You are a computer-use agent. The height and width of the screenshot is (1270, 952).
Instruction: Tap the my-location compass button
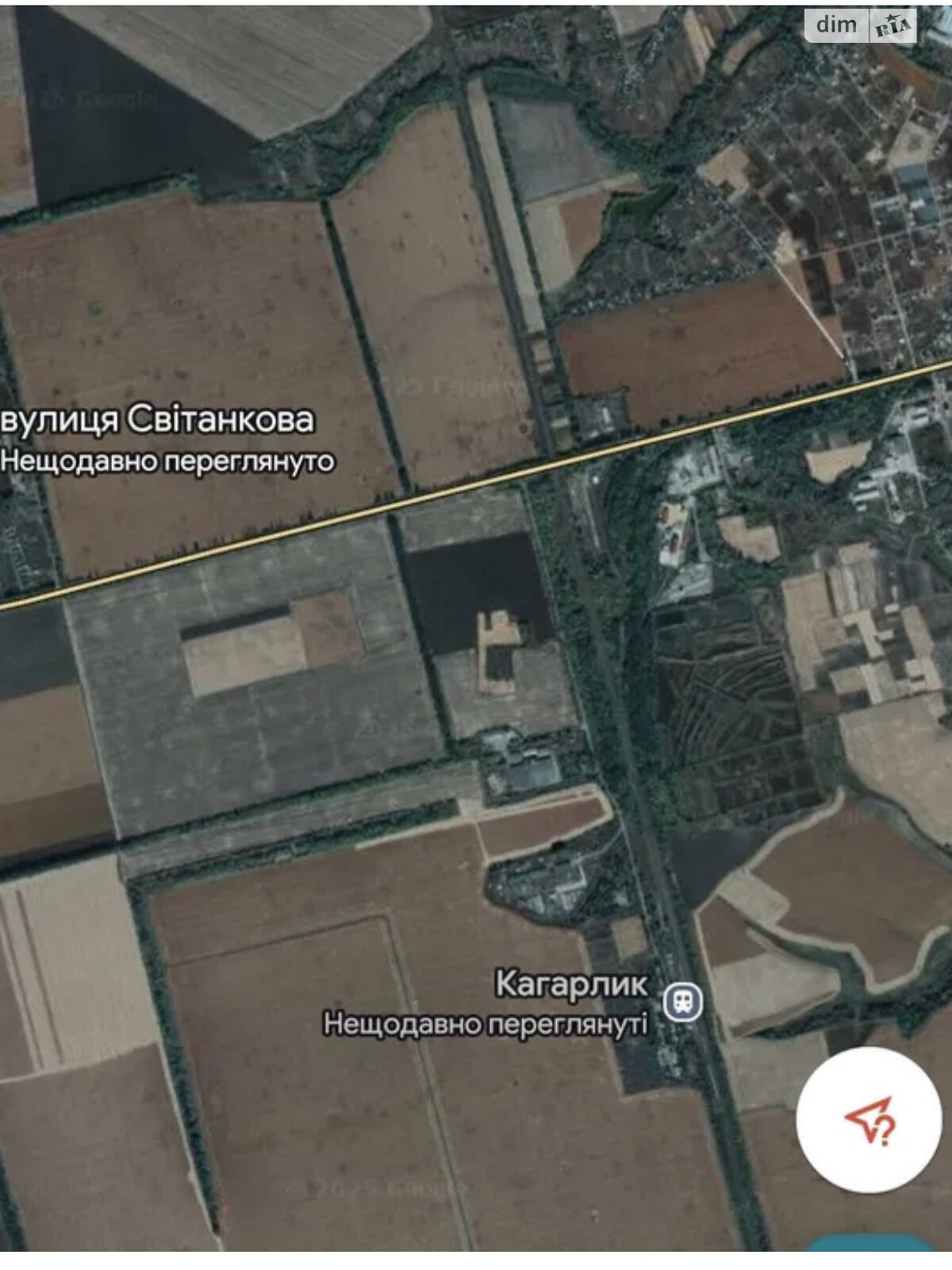point(869,1120)
